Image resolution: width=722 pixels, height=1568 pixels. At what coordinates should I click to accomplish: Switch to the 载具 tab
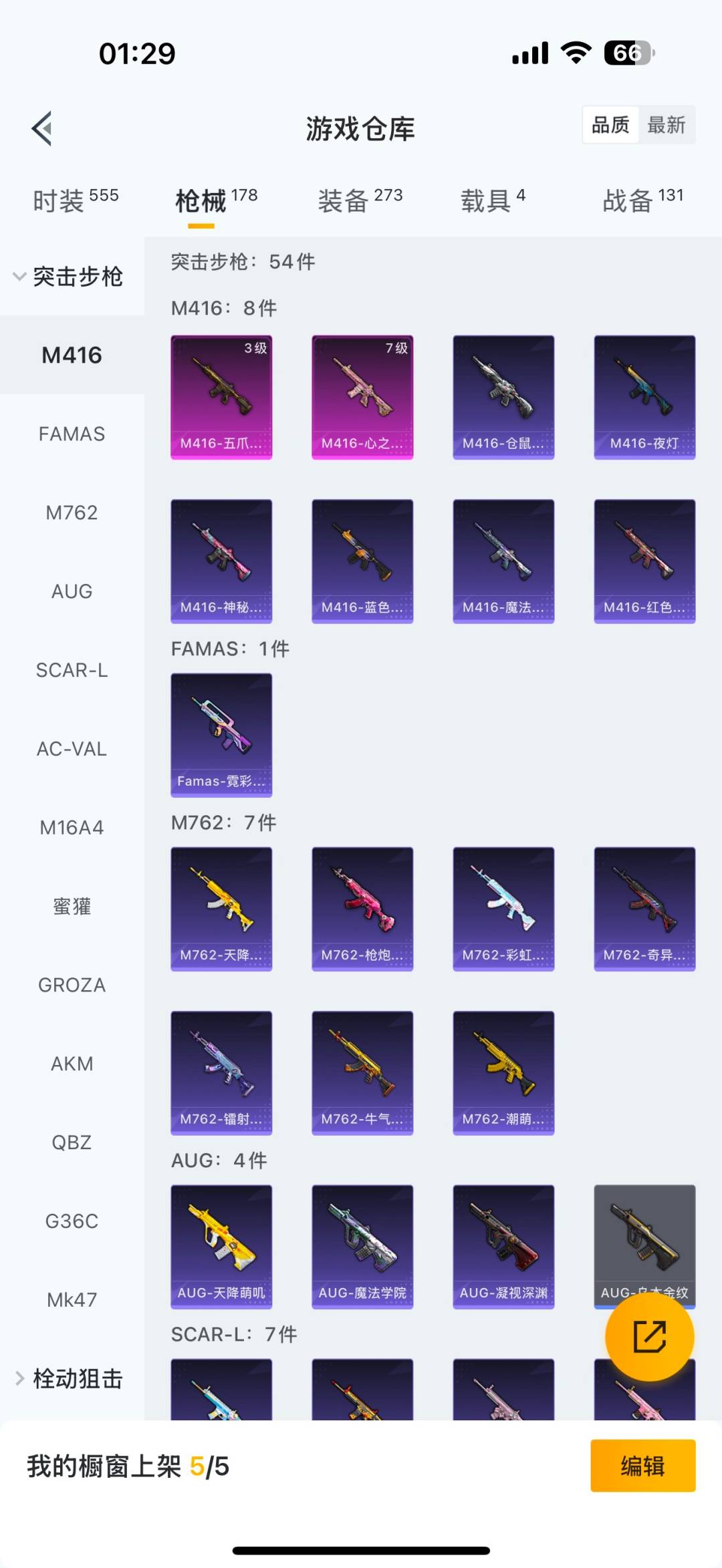(x=493, y=200)
